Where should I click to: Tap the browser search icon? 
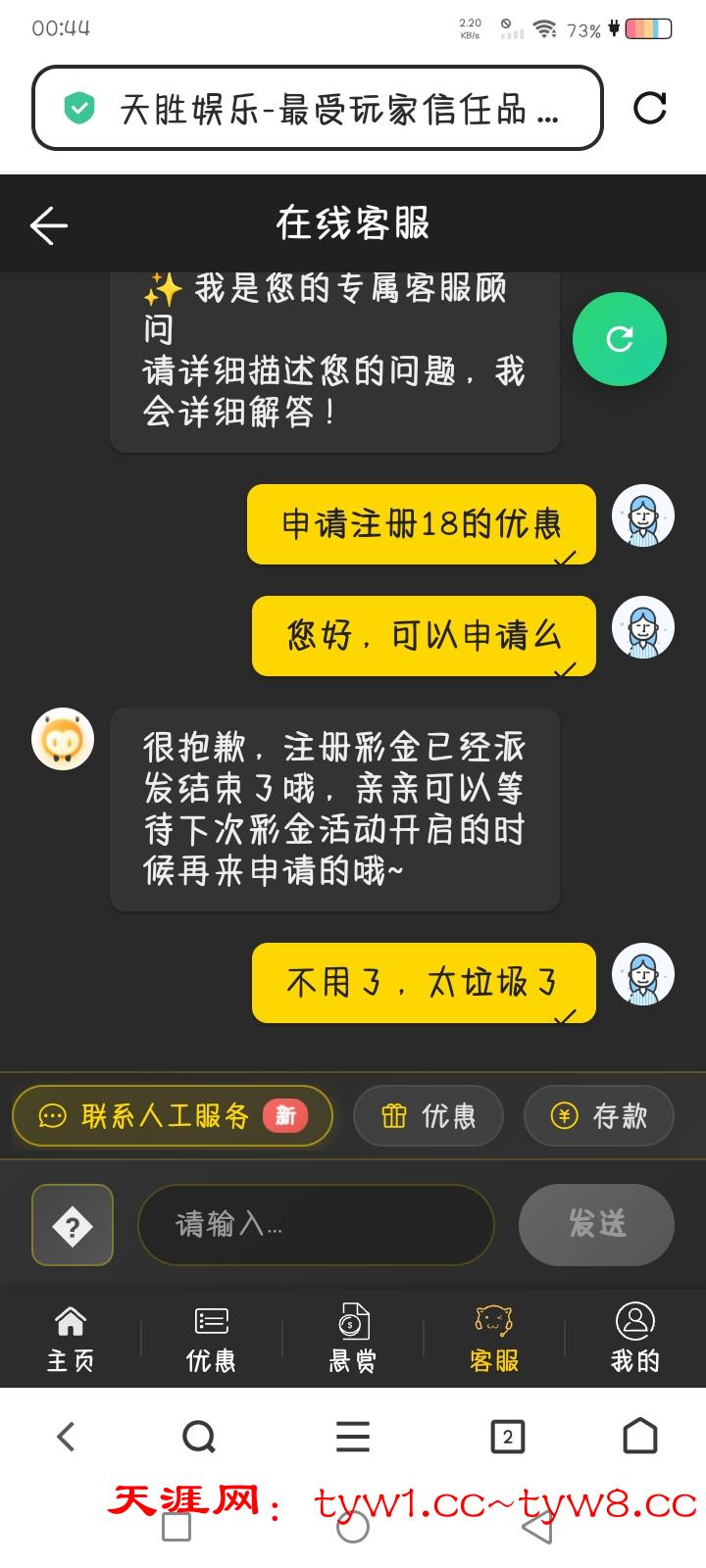[x=199, y=1438]
